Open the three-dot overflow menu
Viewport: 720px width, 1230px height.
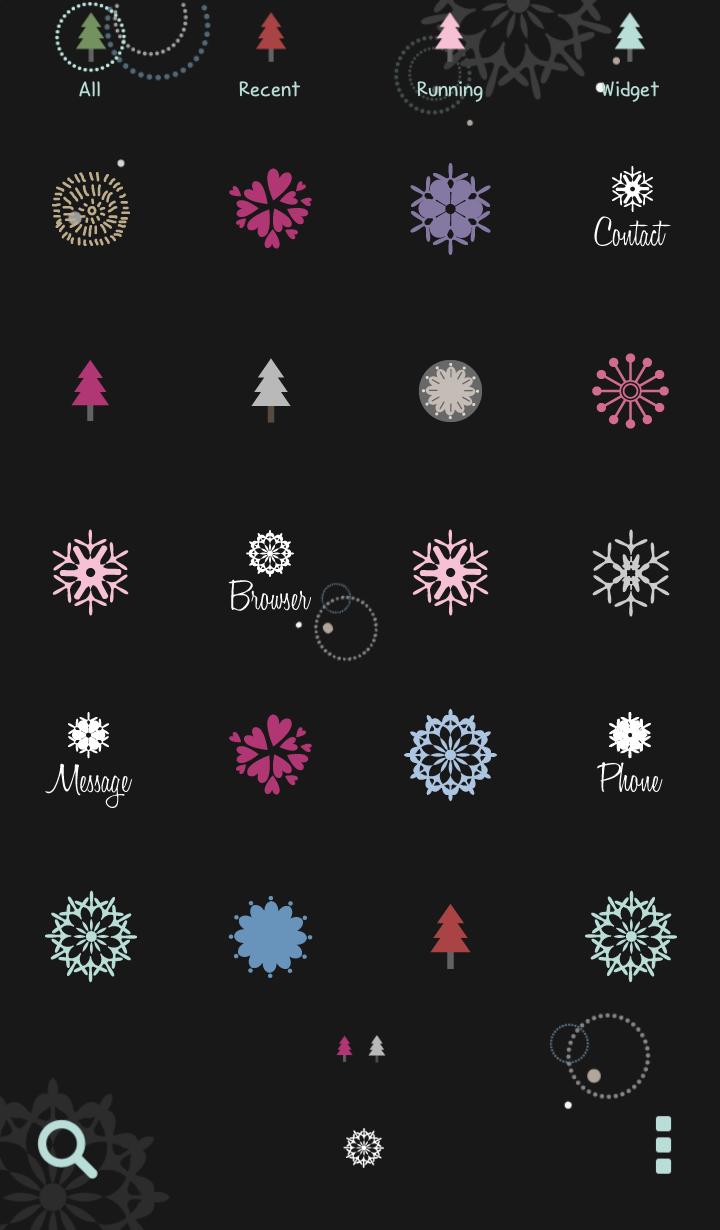coord(663,1145)
